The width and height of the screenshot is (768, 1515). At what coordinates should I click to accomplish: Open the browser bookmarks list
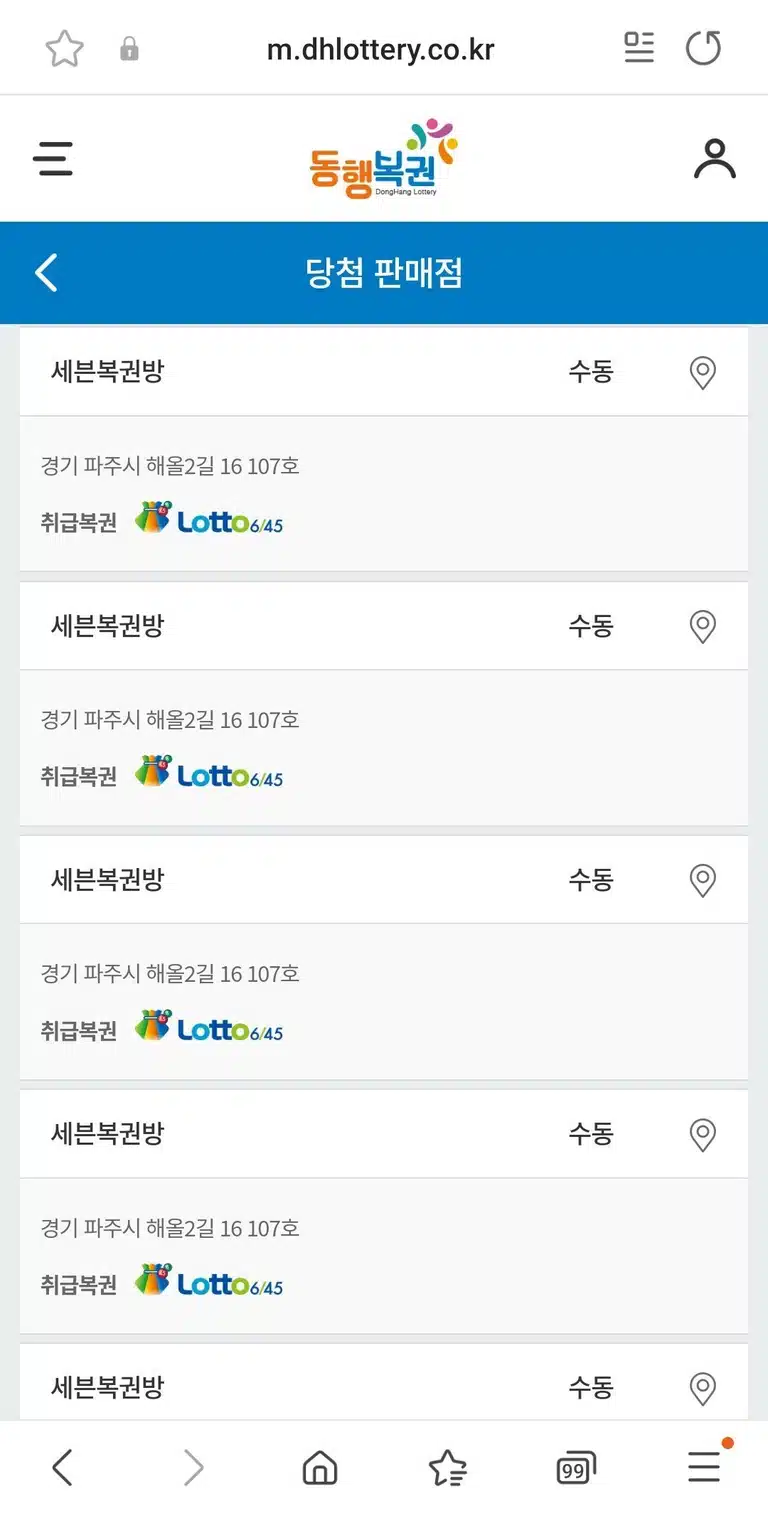tap(447, 1467)
